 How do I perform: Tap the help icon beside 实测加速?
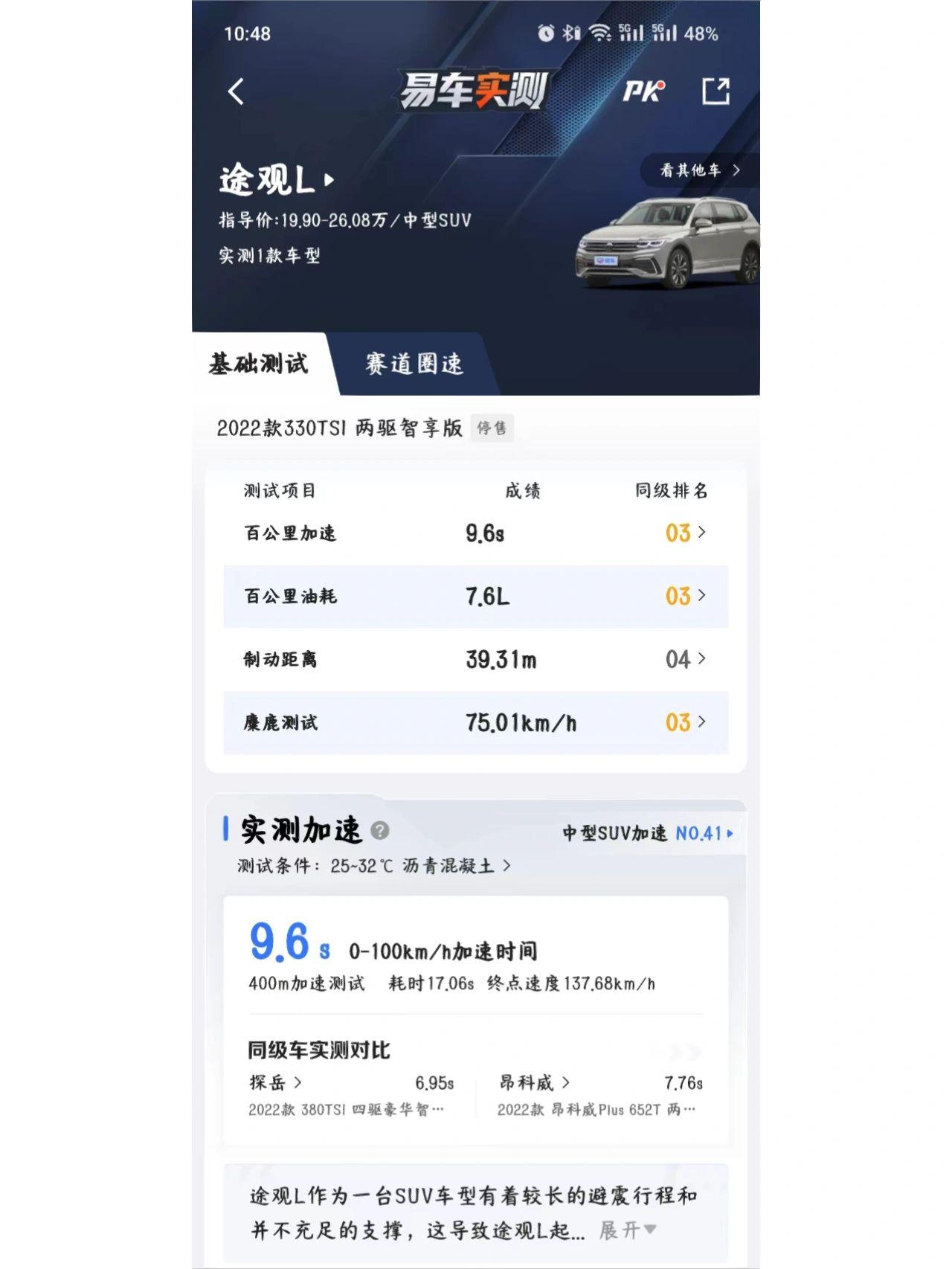tap(379, 831)
